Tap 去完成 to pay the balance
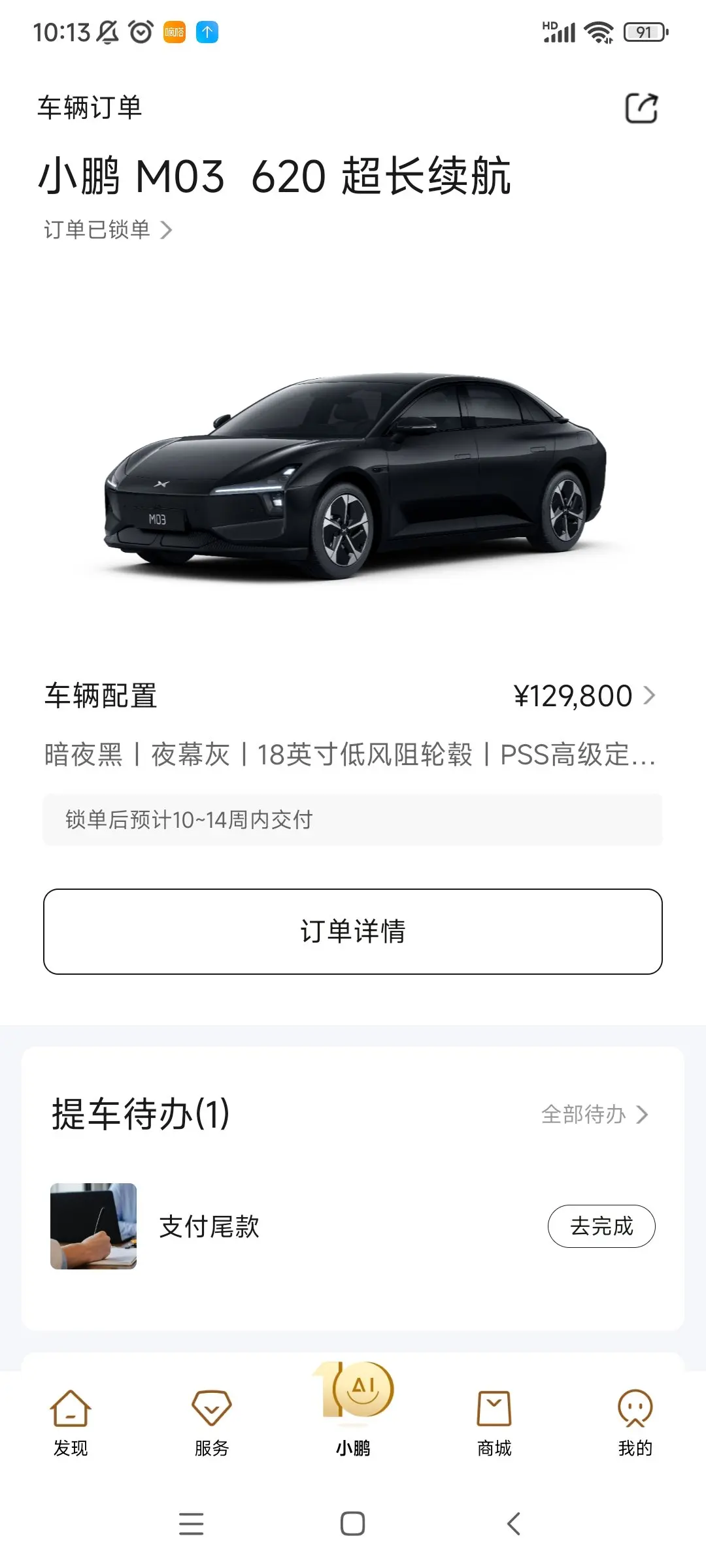This screenshot has width=706, height=1568. [x=601, y=1226]
